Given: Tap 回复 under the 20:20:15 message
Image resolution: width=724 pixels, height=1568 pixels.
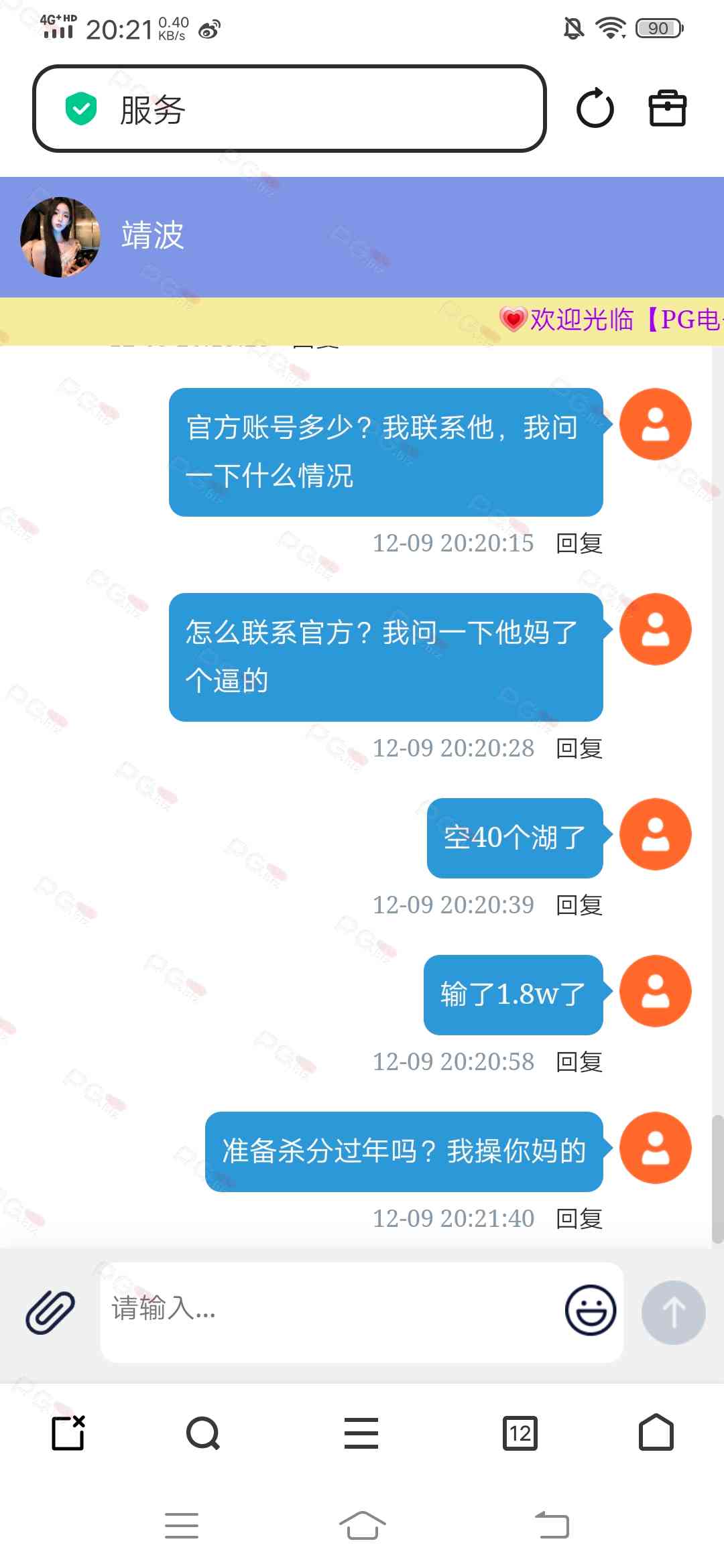Looking at the screenshot, I should (x=579, y=543).
